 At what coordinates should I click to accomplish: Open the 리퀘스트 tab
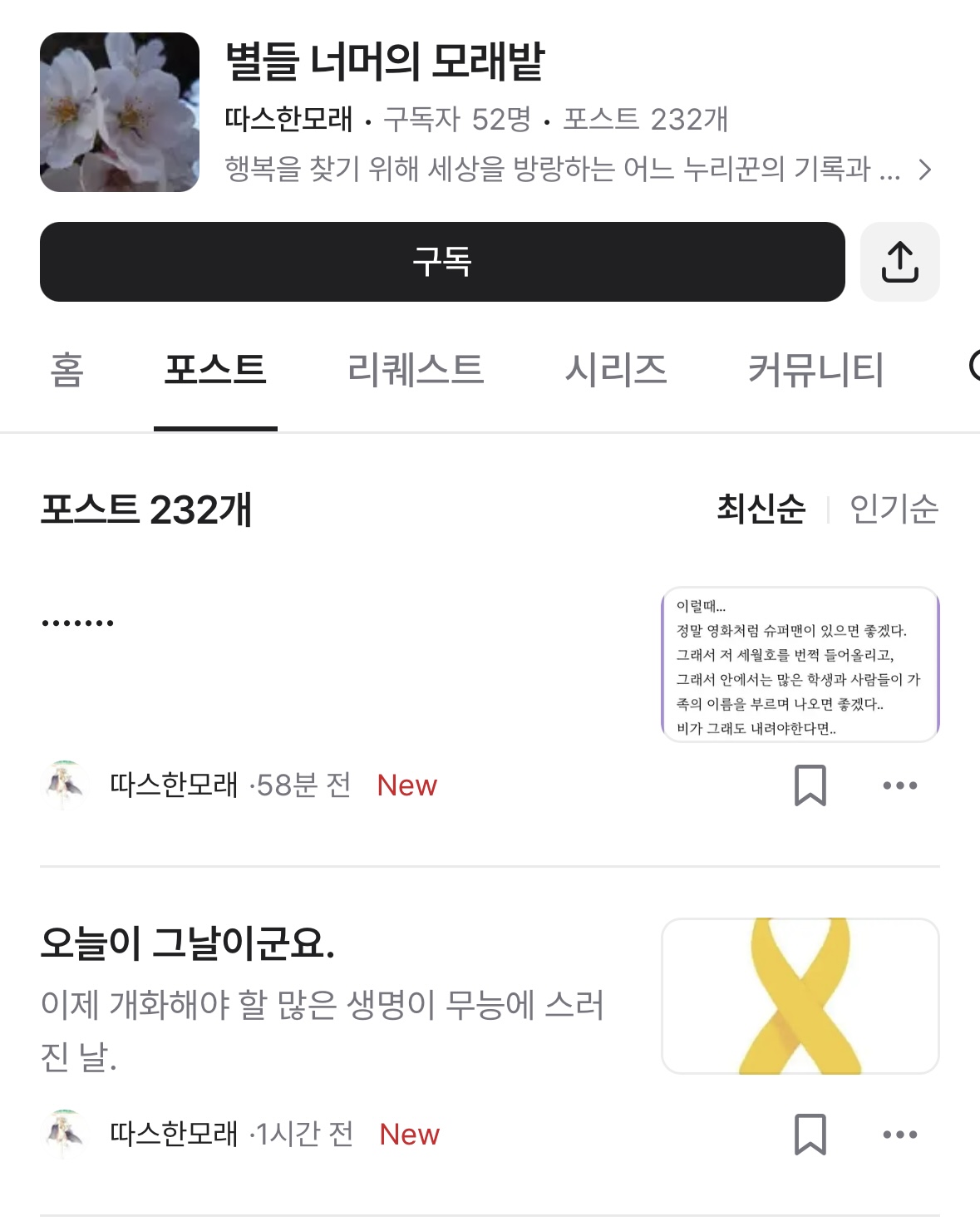tap(416, 370)
